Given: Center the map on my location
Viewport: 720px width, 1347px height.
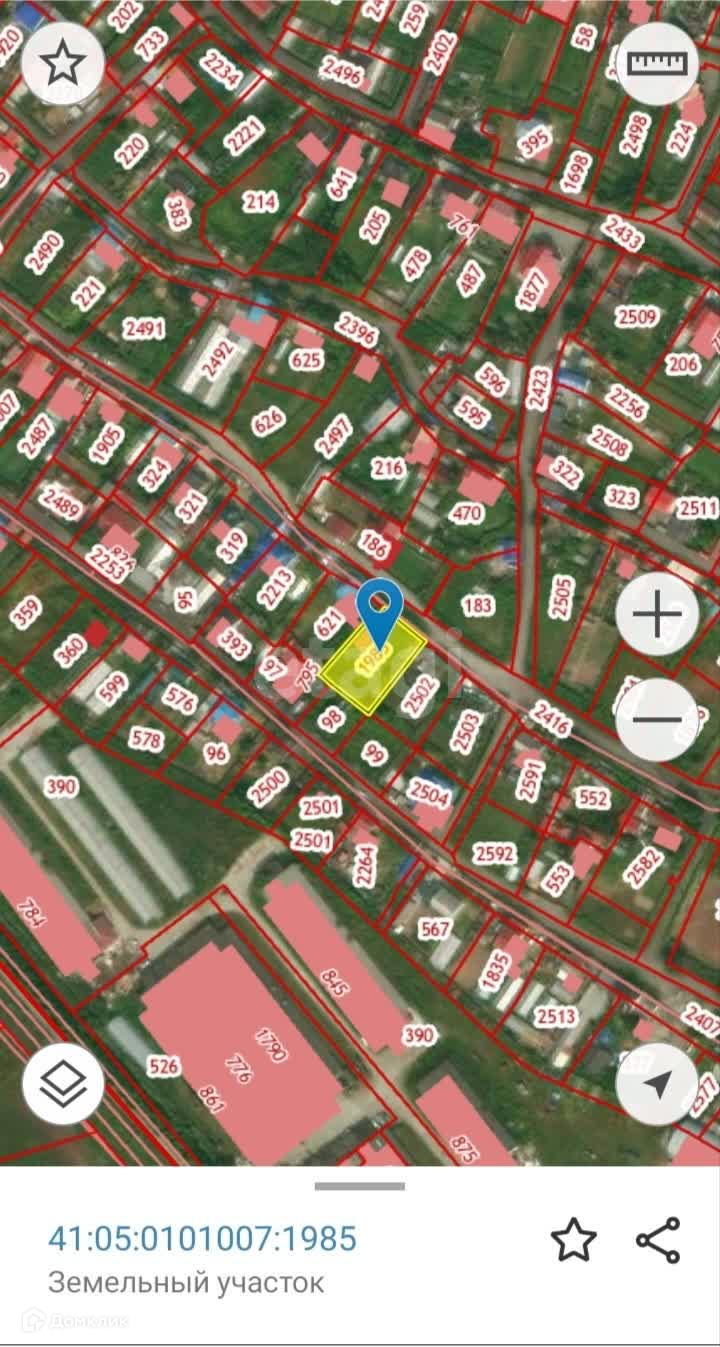Looking at the screenshot, I should coord(657,1084).
